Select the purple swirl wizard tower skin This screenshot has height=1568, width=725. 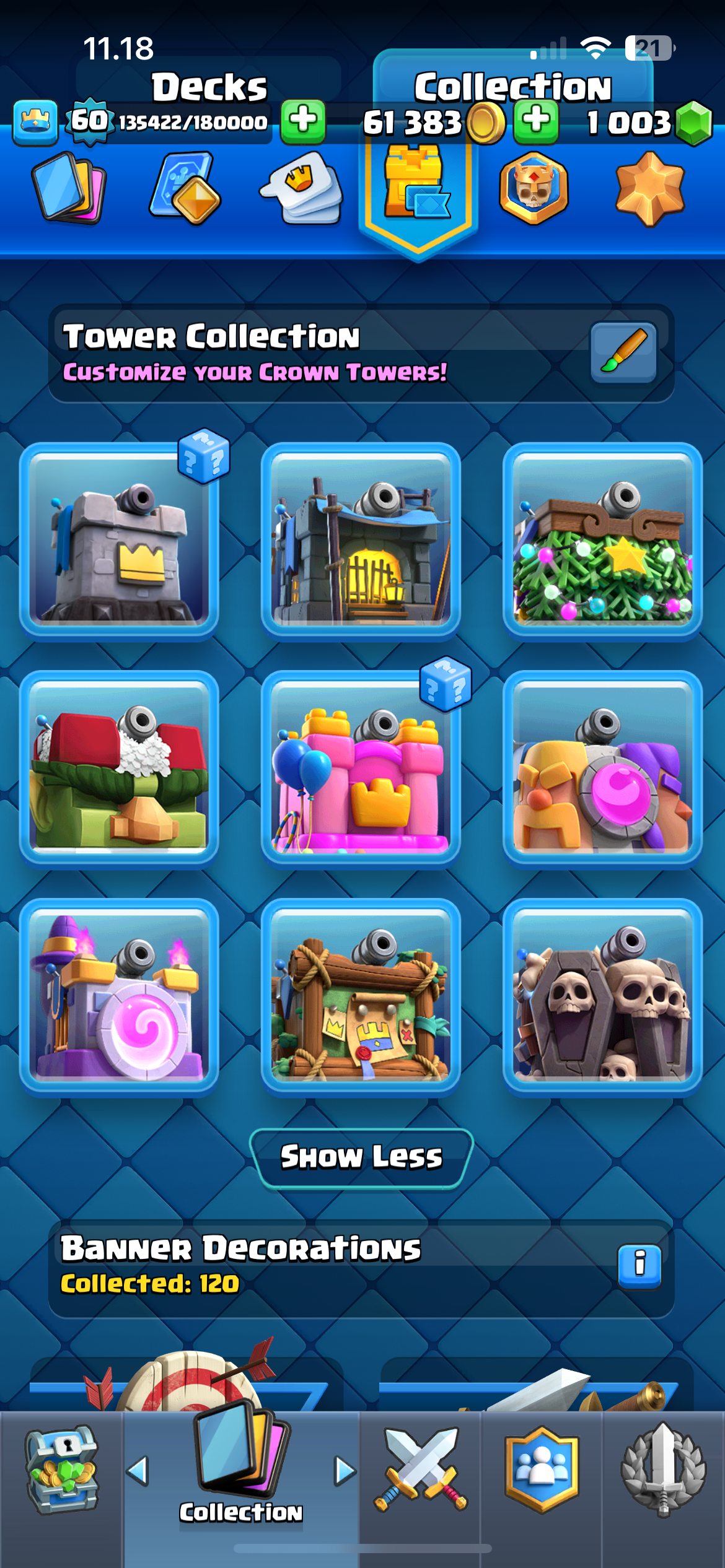[119, 996]
